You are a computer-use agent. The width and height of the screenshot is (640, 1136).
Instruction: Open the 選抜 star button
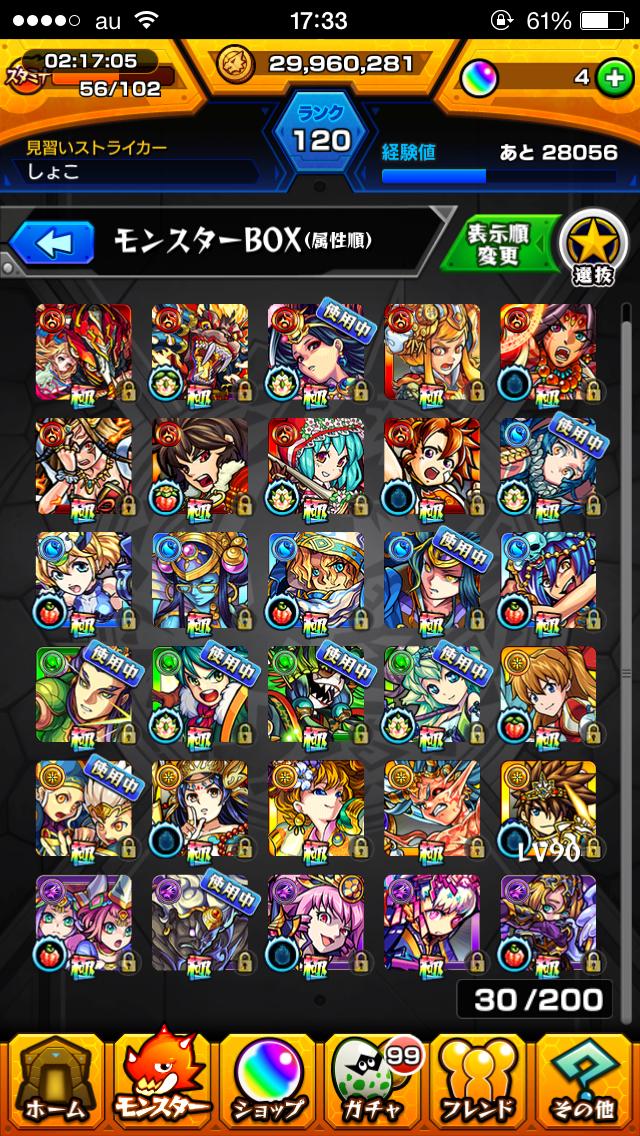pyautogui.click(x=592, y=243)
